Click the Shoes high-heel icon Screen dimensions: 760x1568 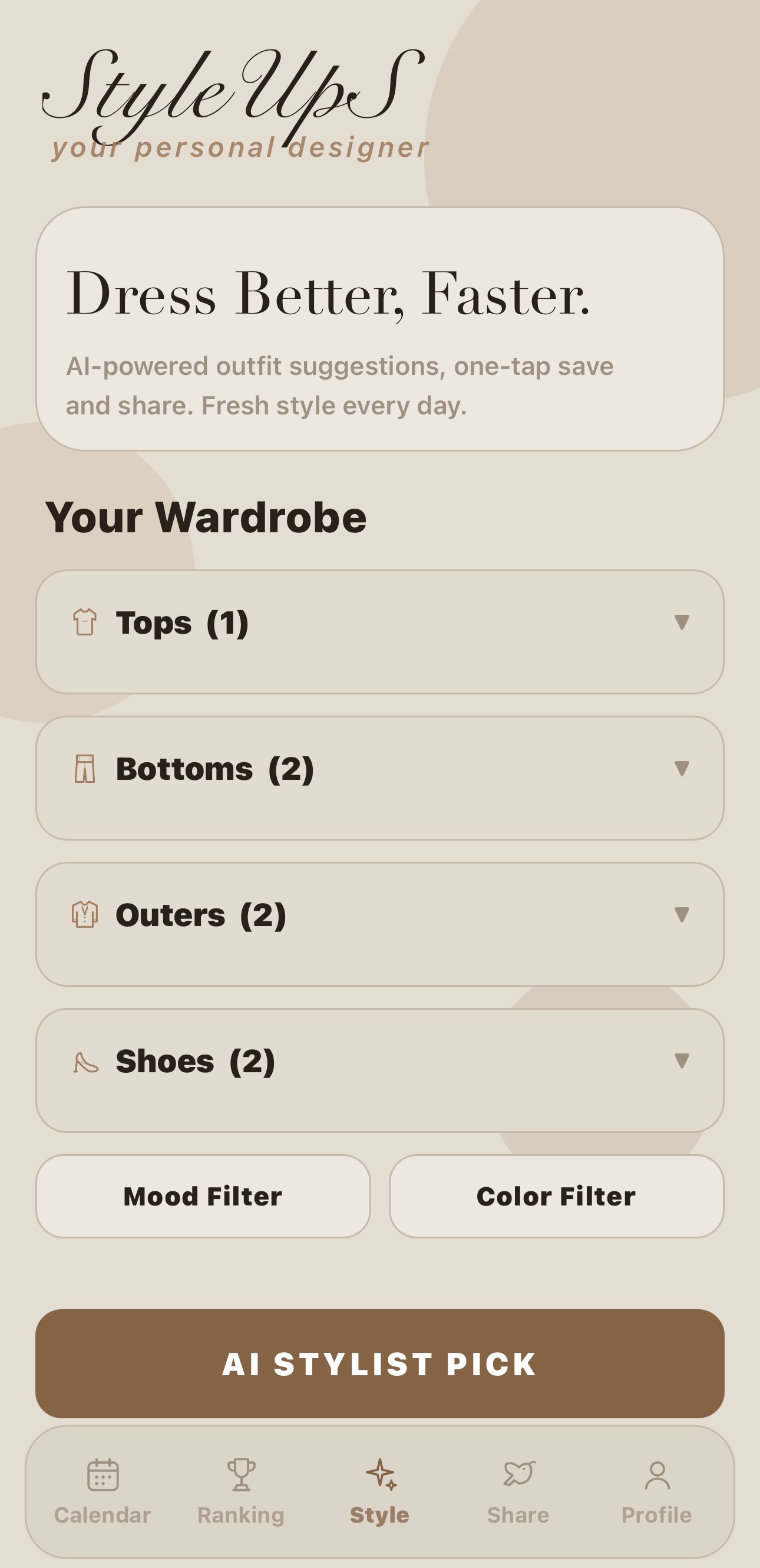click(86, 1061)
